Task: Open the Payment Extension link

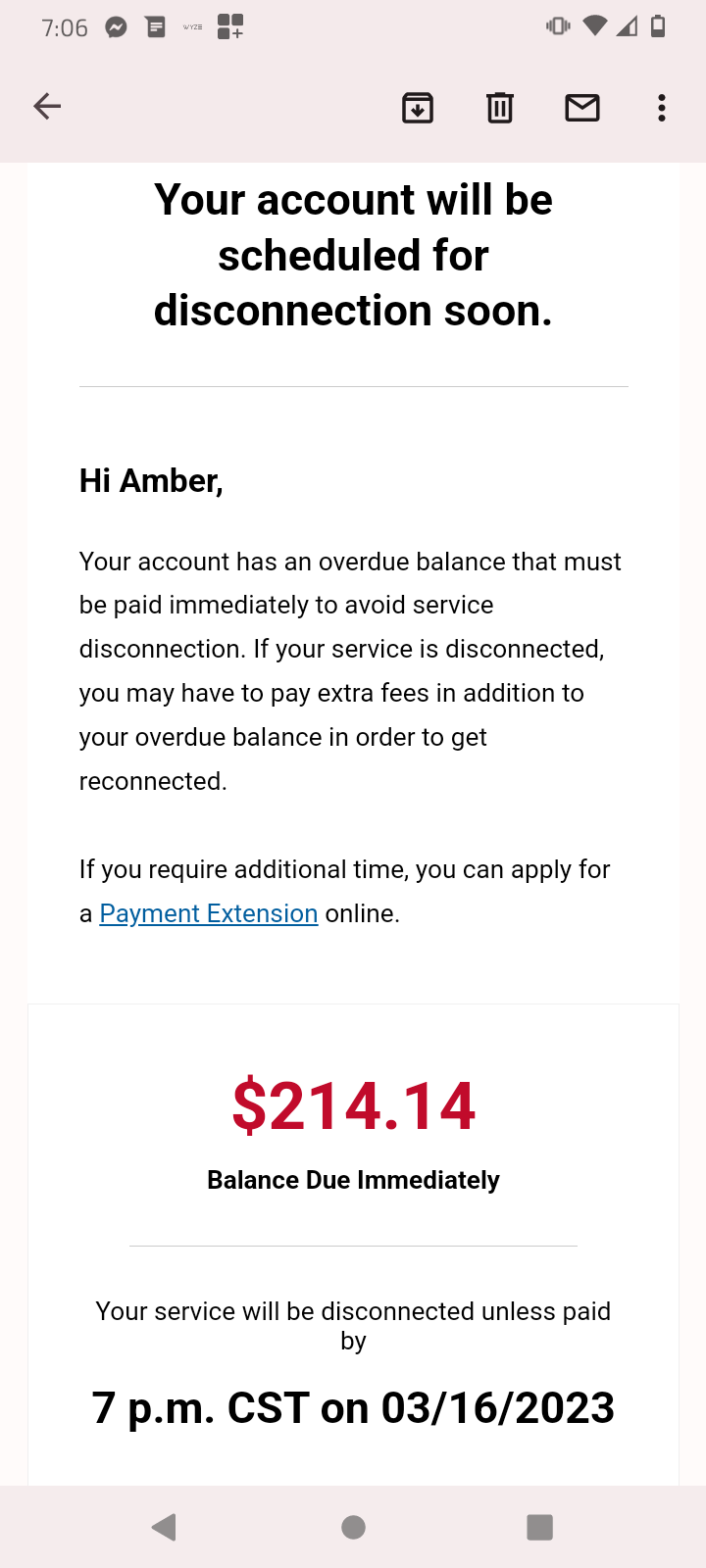Action: pyautogui.click(x=209, y=913)
